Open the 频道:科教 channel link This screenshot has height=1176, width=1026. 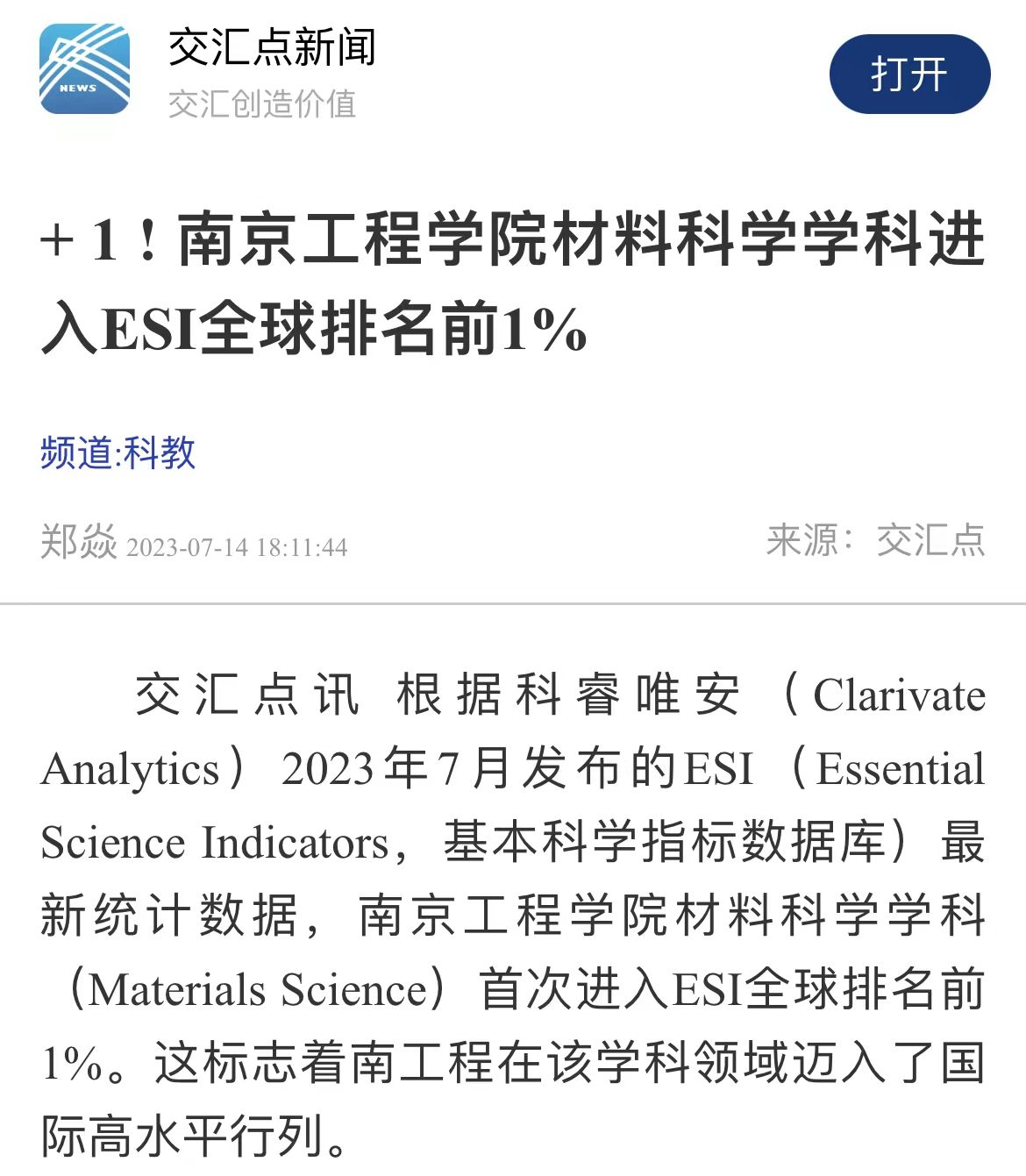[118, 453]
